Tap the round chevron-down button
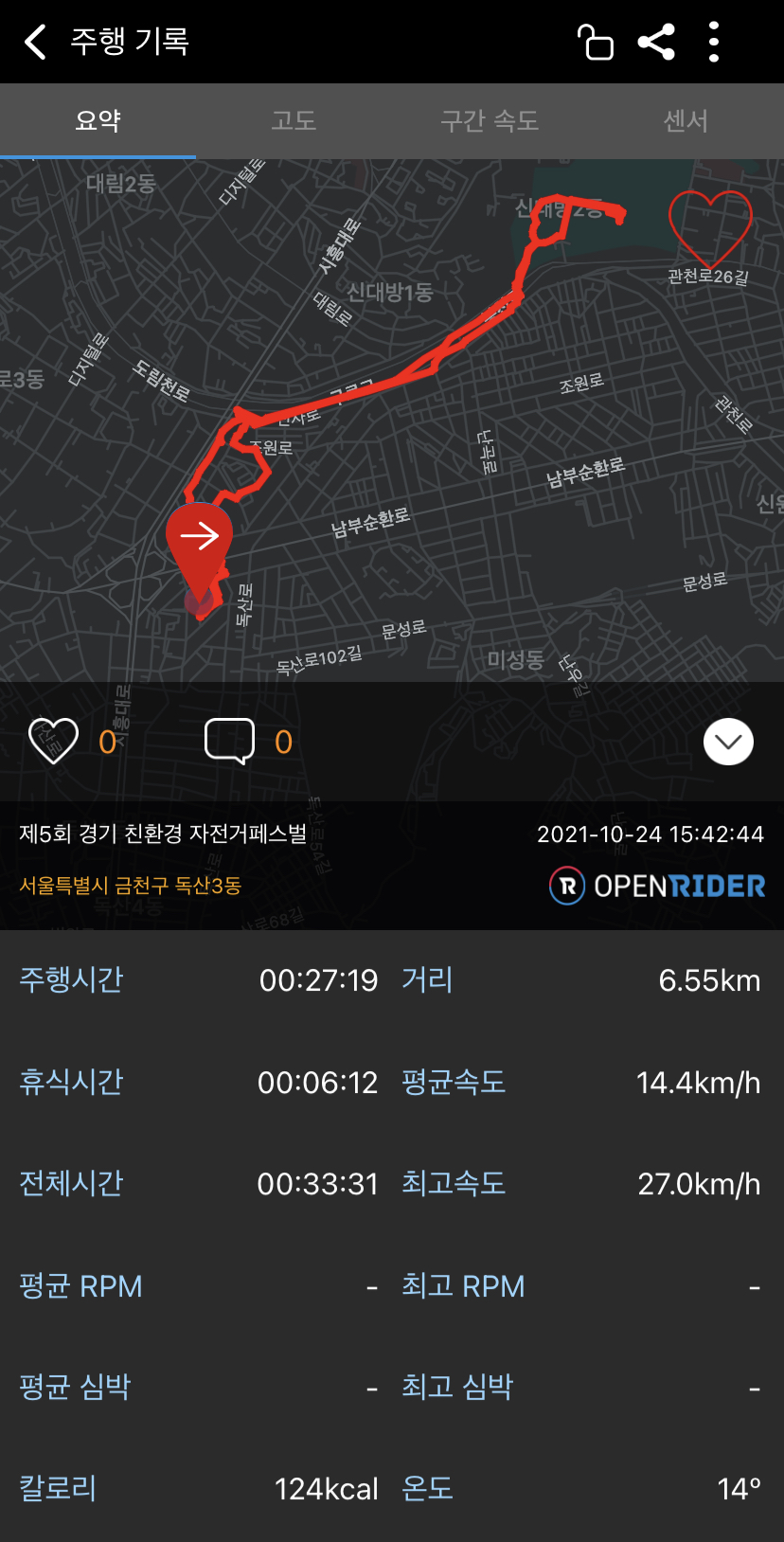The image size is (784, 1542). pos(729,742)
